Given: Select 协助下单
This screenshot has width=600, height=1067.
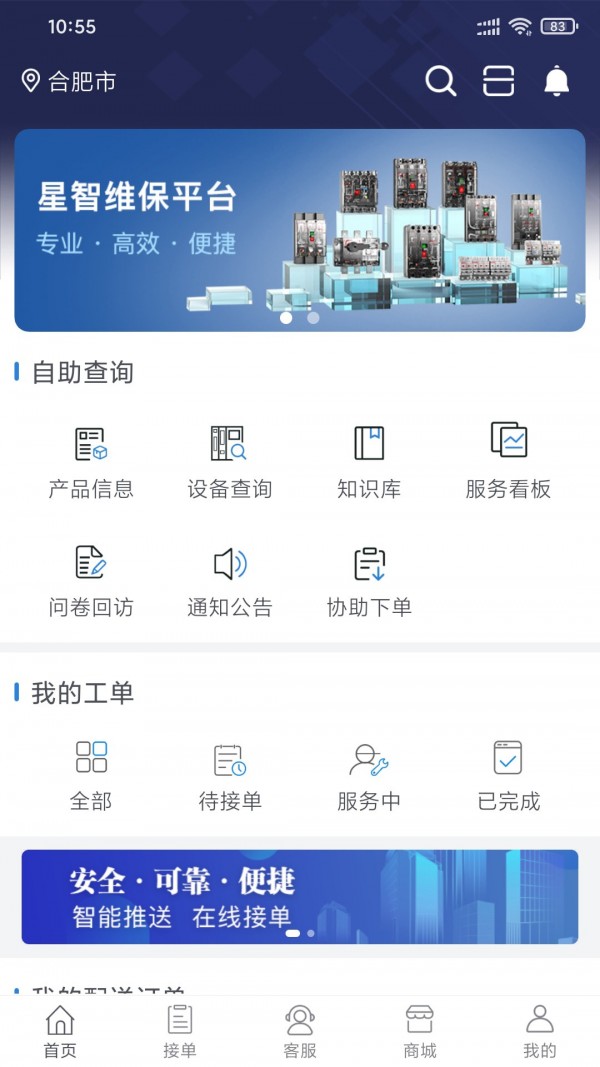Looking at the screenshot, I should click(369, 580).
